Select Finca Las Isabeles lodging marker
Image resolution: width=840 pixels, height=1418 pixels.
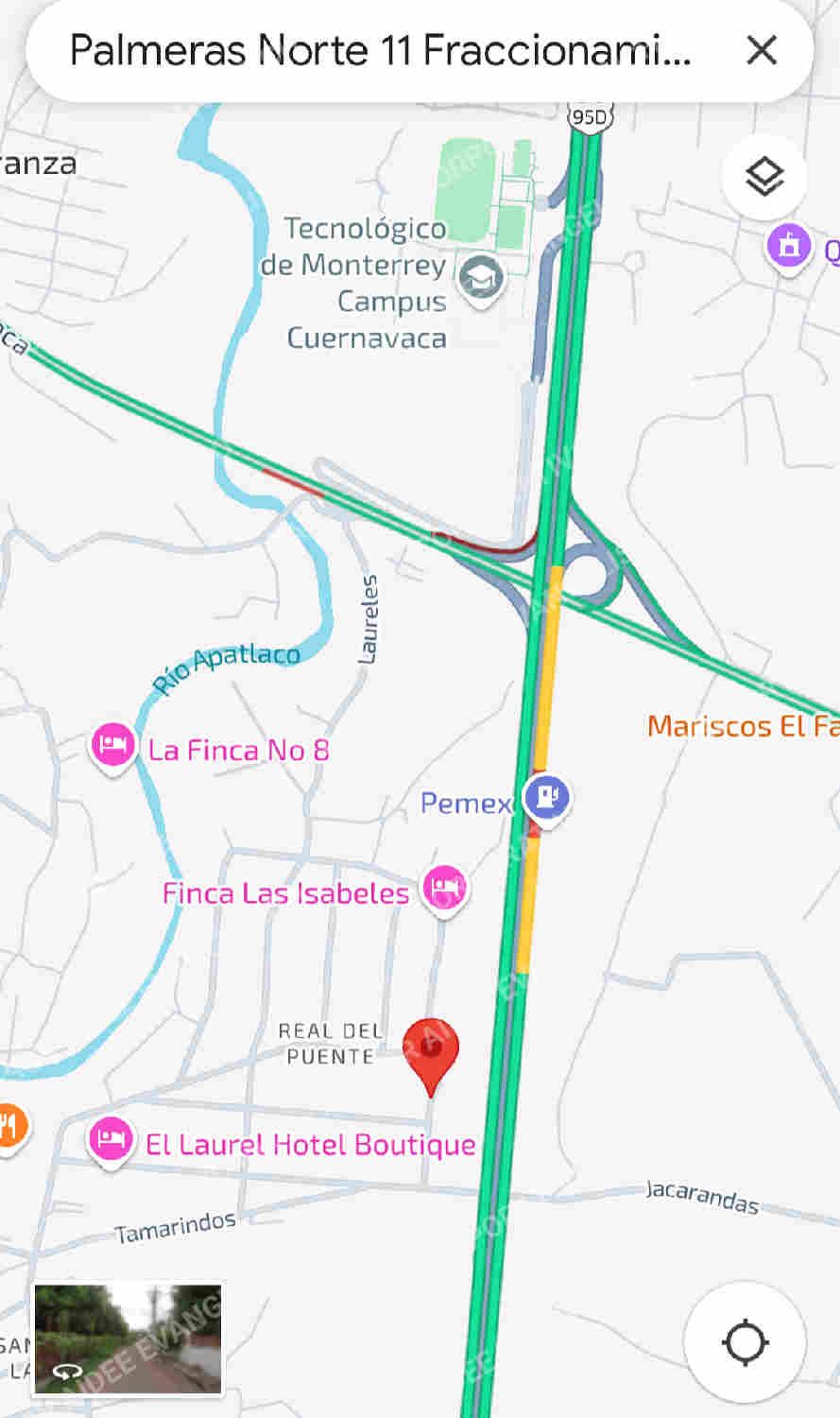(444, 891)
